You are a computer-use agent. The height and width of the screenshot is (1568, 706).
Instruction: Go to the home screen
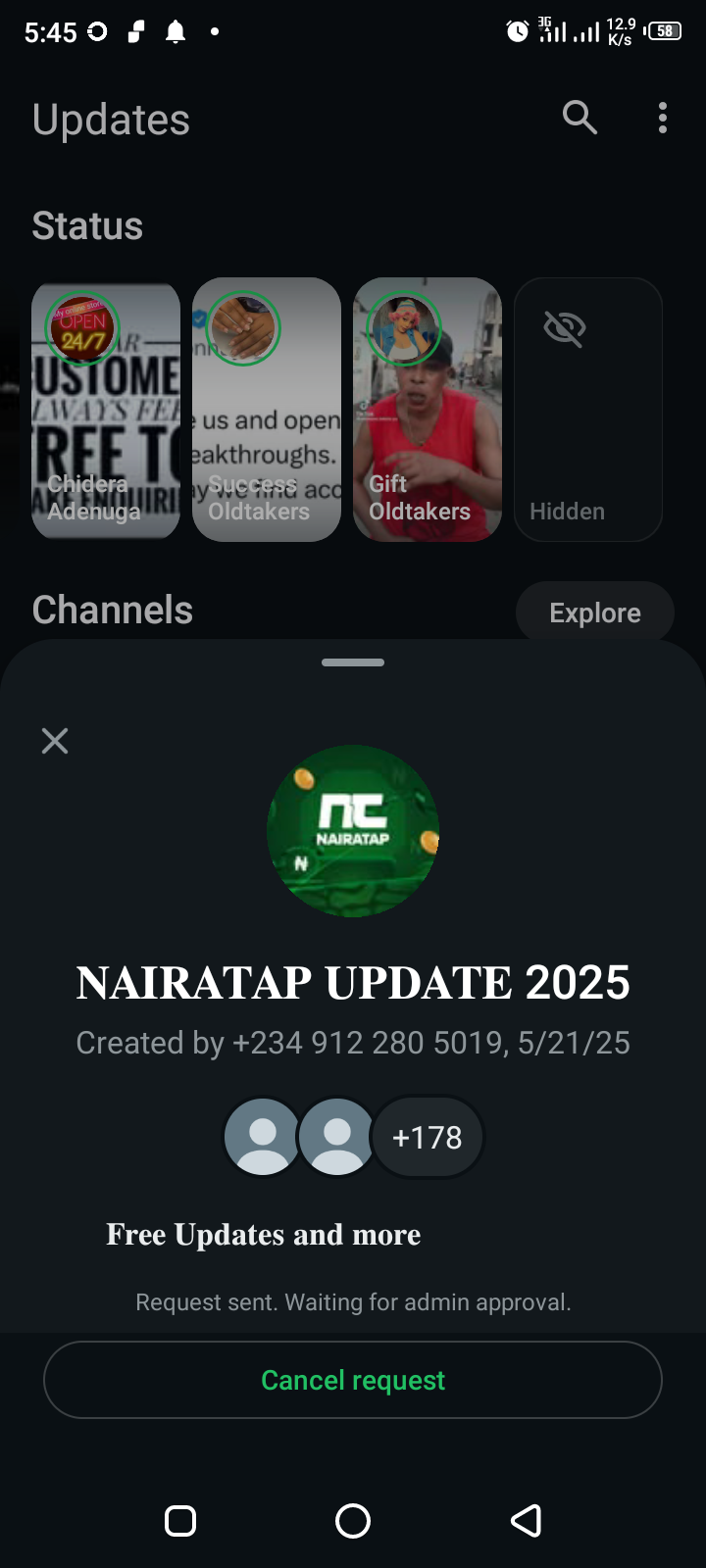(353, 1521)
